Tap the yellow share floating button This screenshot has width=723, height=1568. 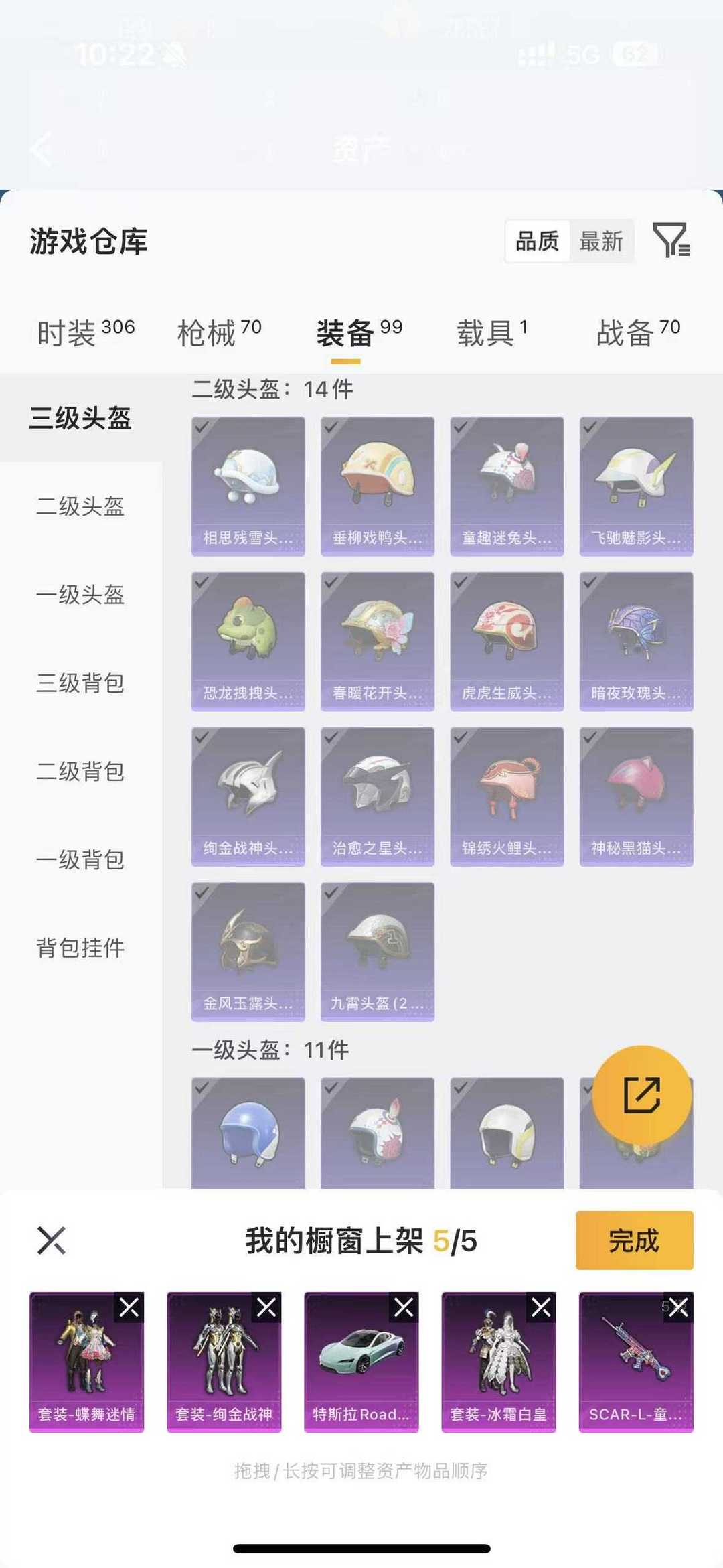(x=641, y=1095)
